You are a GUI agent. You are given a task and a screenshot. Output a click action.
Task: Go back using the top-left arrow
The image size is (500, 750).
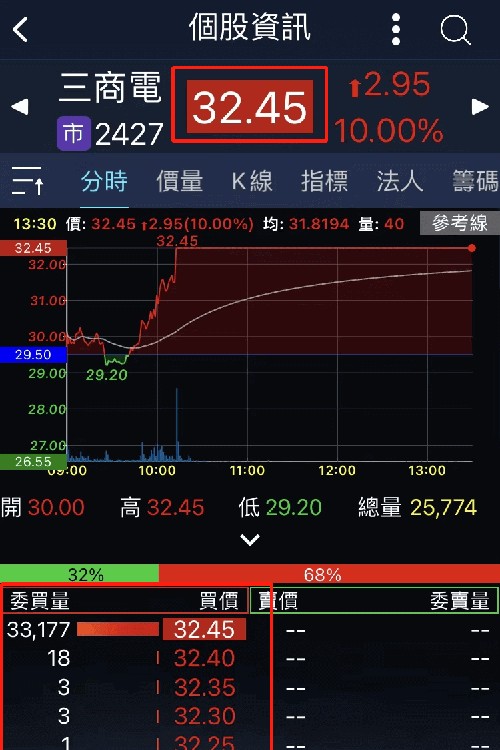[21, 30]
